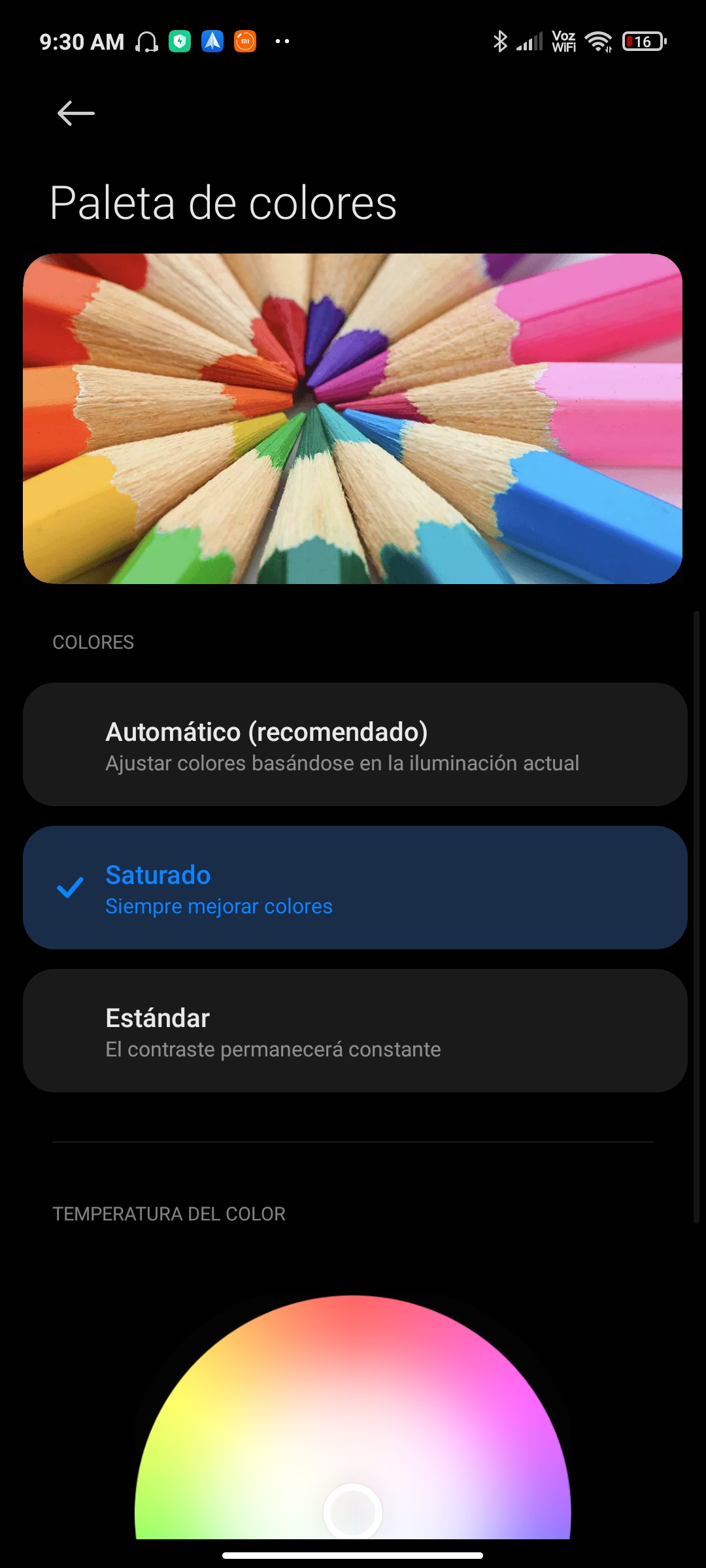Screen dimensions: 706x1568
Task: Go back from Paleta de colores
Action: pyautogui.click(x=76, y=113)
